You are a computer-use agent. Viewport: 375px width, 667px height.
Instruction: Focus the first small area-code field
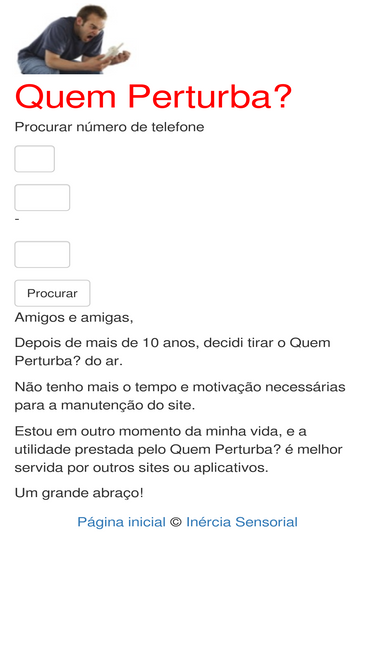[34, 159]
